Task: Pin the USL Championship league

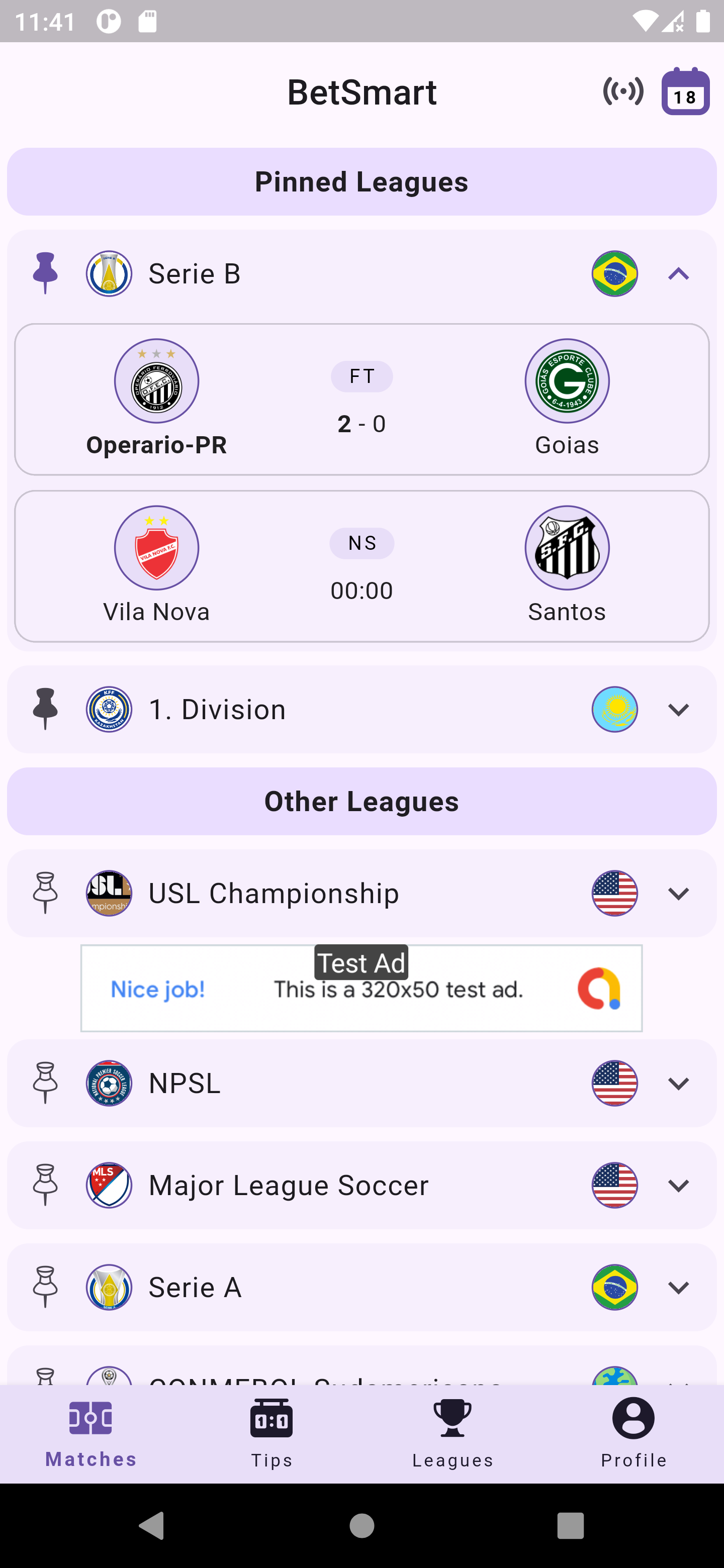Action: pos(45,893)
